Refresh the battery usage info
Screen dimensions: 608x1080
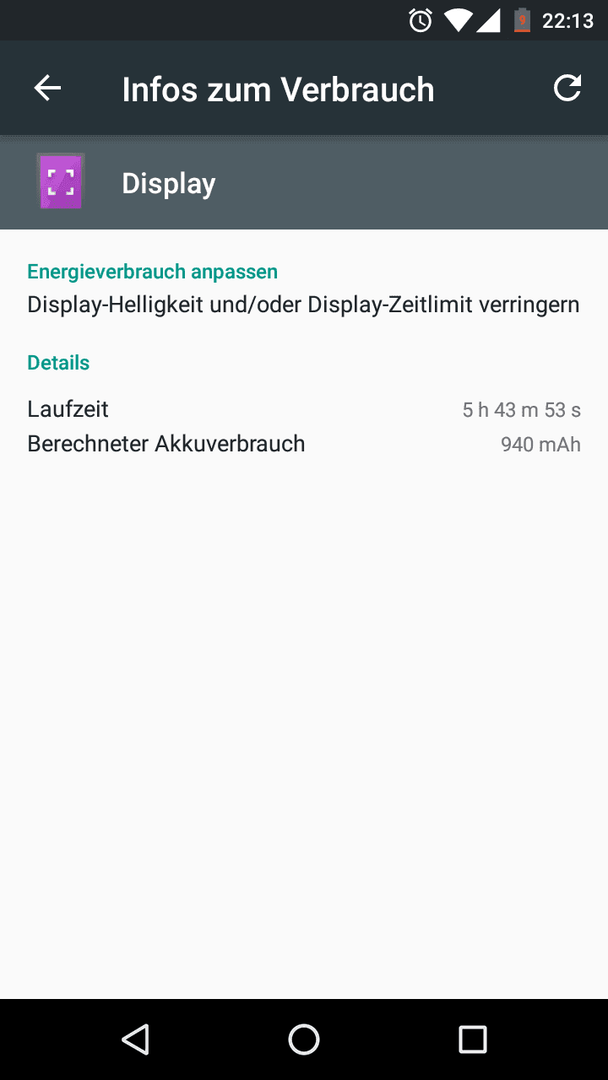coord(567,88)
